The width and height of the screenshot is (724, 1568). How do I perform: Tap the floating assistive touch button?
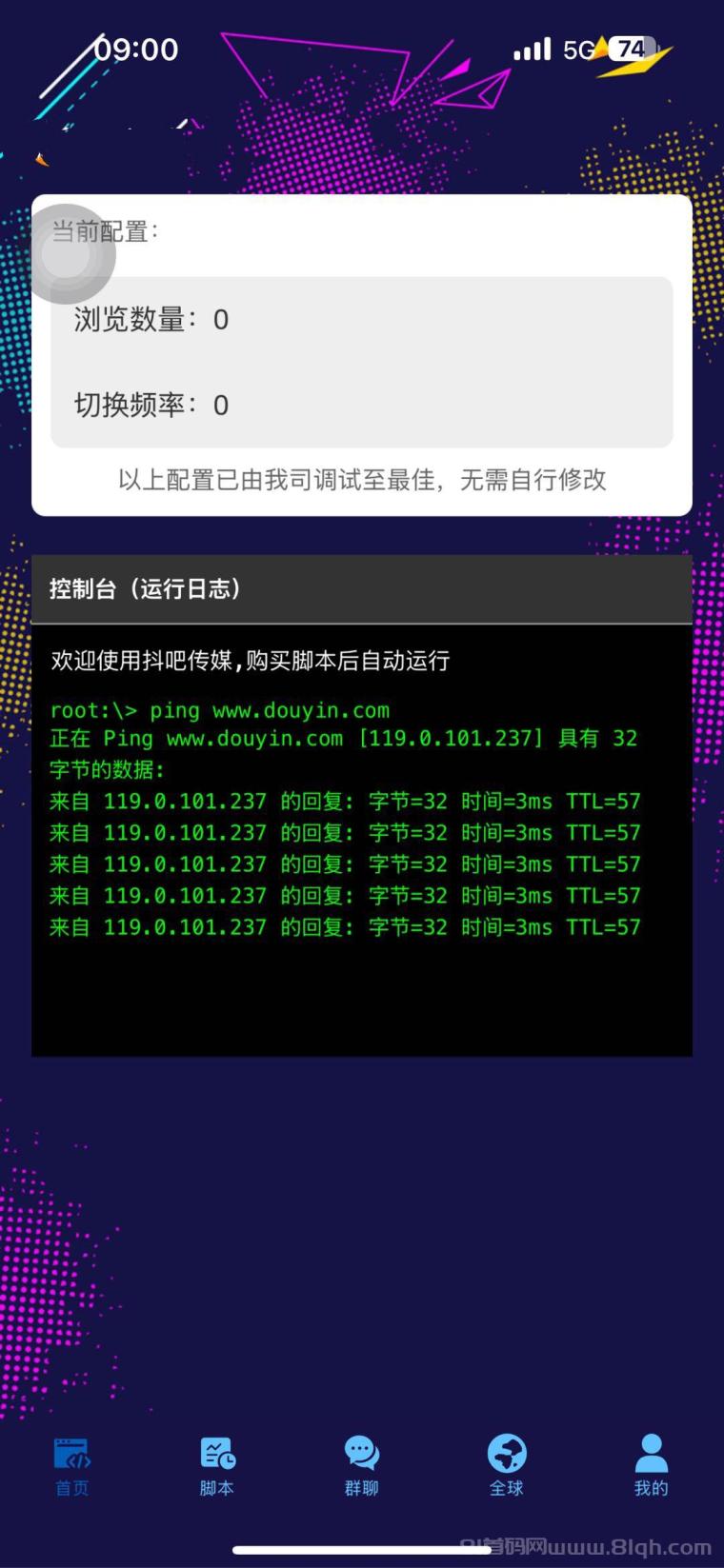(x=67, y=255)
